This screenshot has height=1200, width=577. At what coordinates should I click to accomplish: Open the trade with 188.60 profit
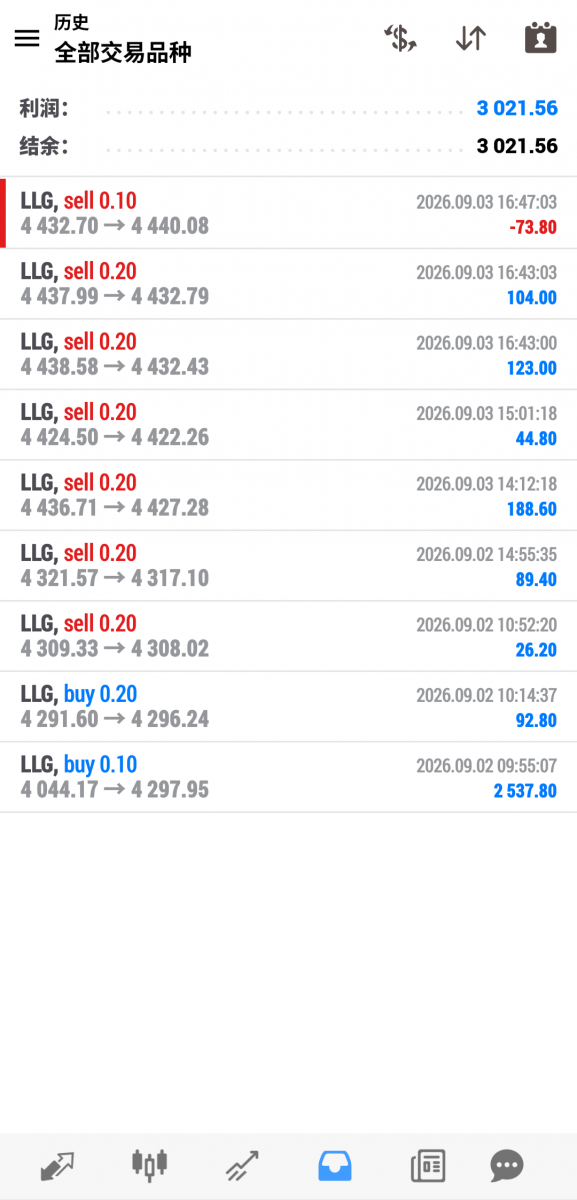(x=288, y=495)
